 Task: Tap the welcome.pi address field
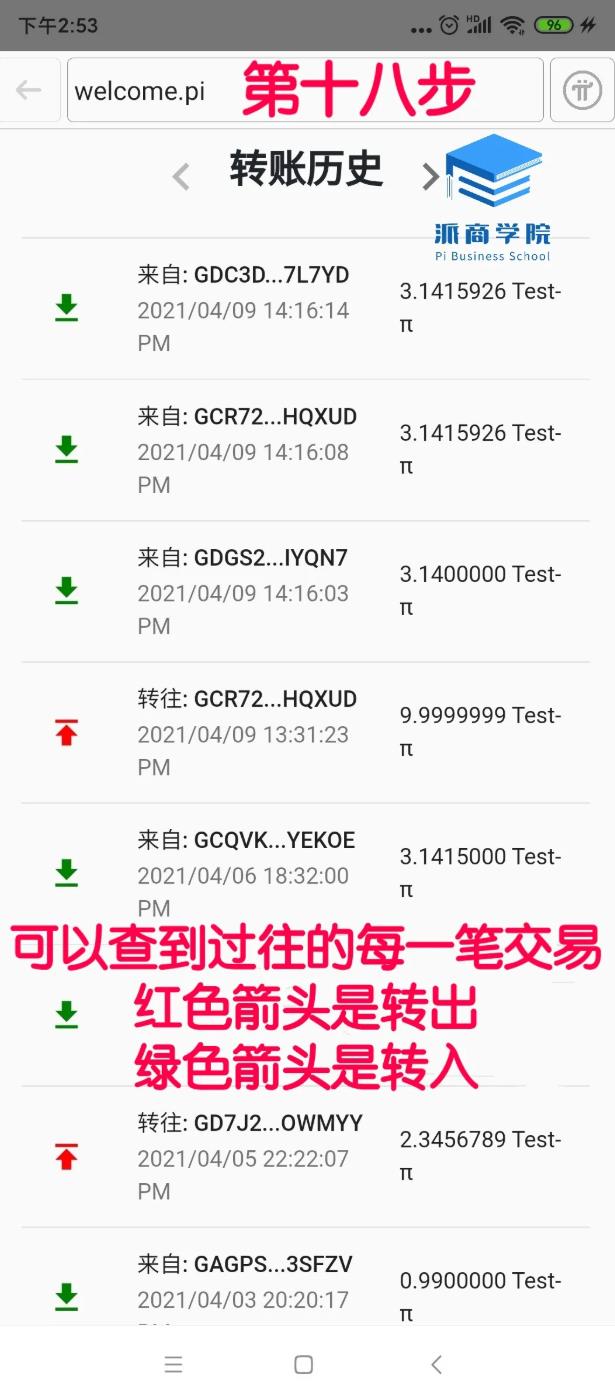(x=305, y=91)
